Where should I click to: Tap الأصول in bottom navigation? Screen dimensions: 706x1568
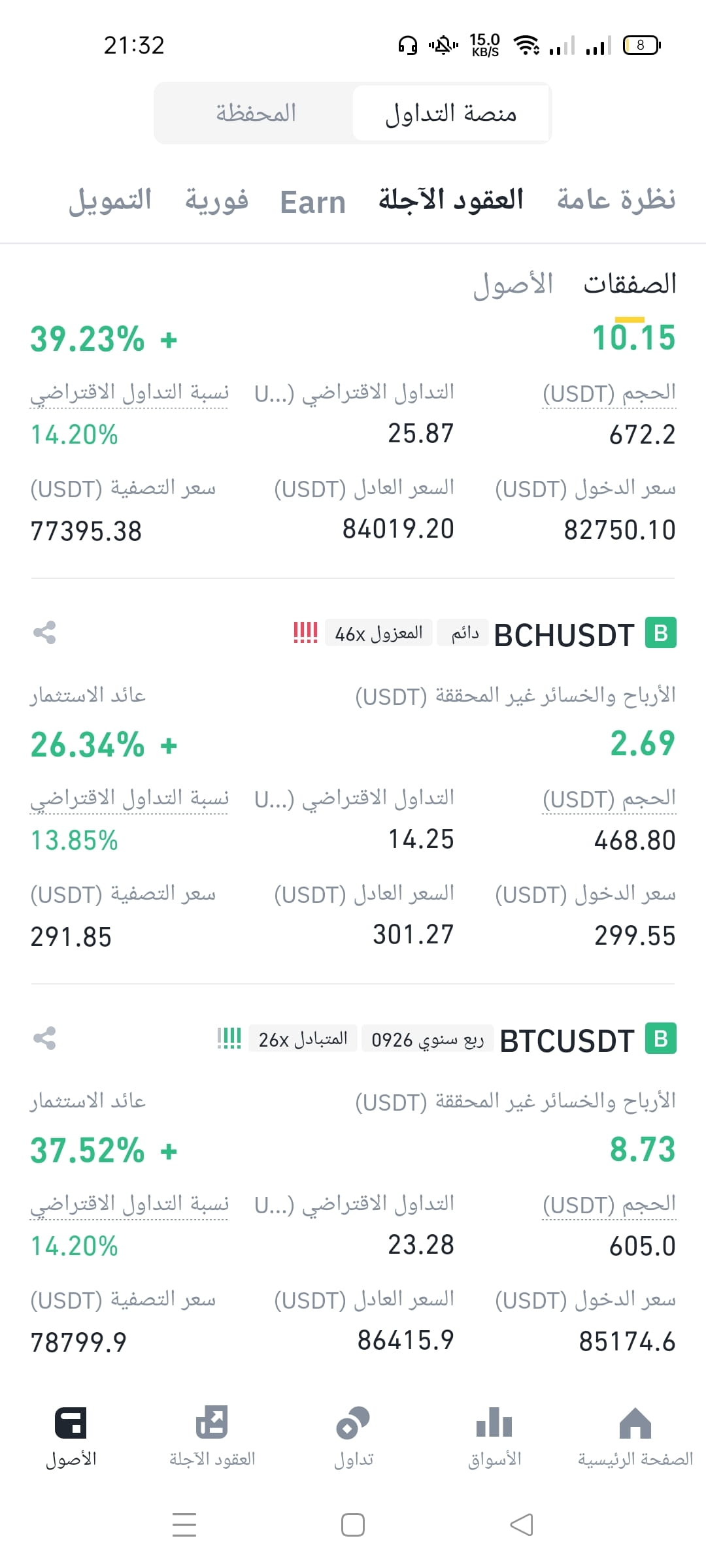71,1437
